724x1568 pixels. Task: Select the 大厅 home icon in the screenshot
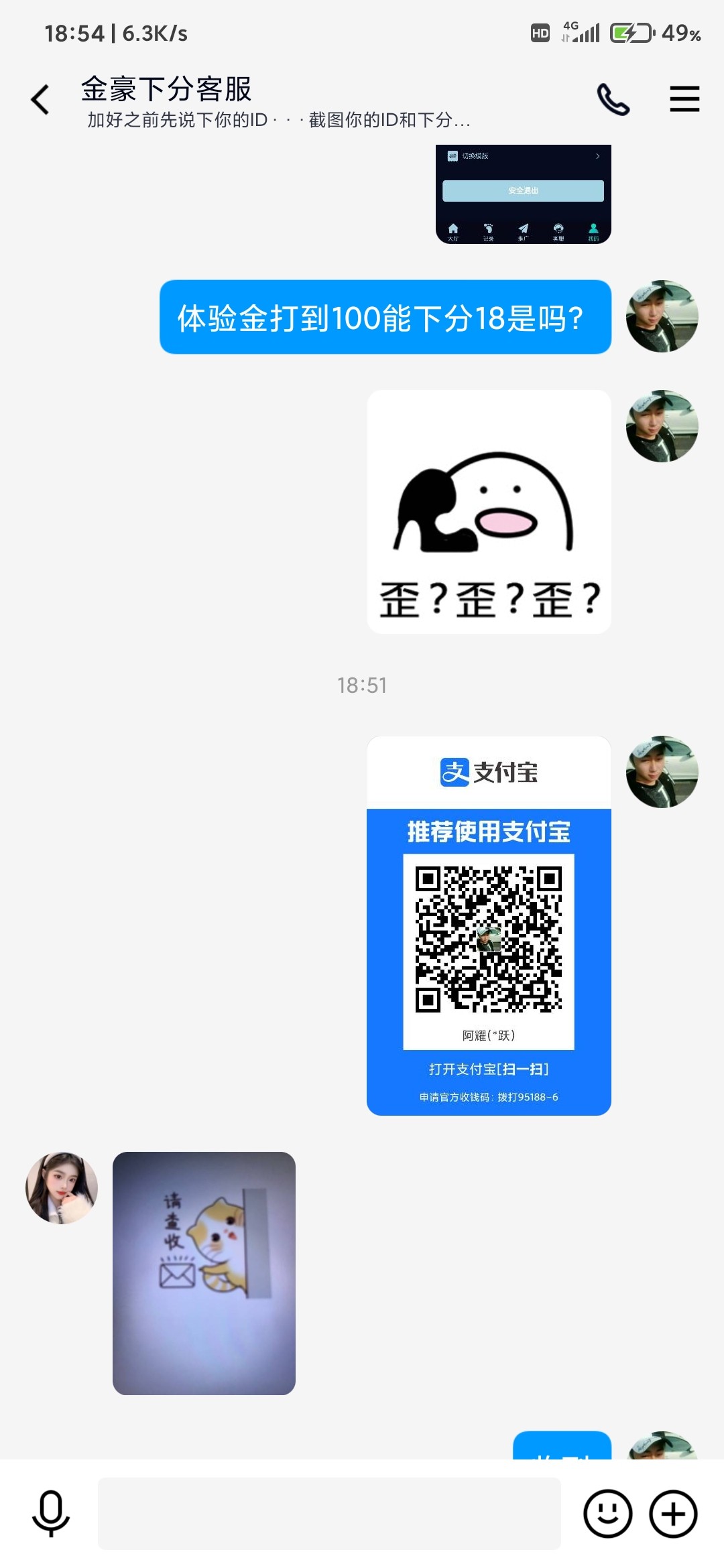pos(453,228)
